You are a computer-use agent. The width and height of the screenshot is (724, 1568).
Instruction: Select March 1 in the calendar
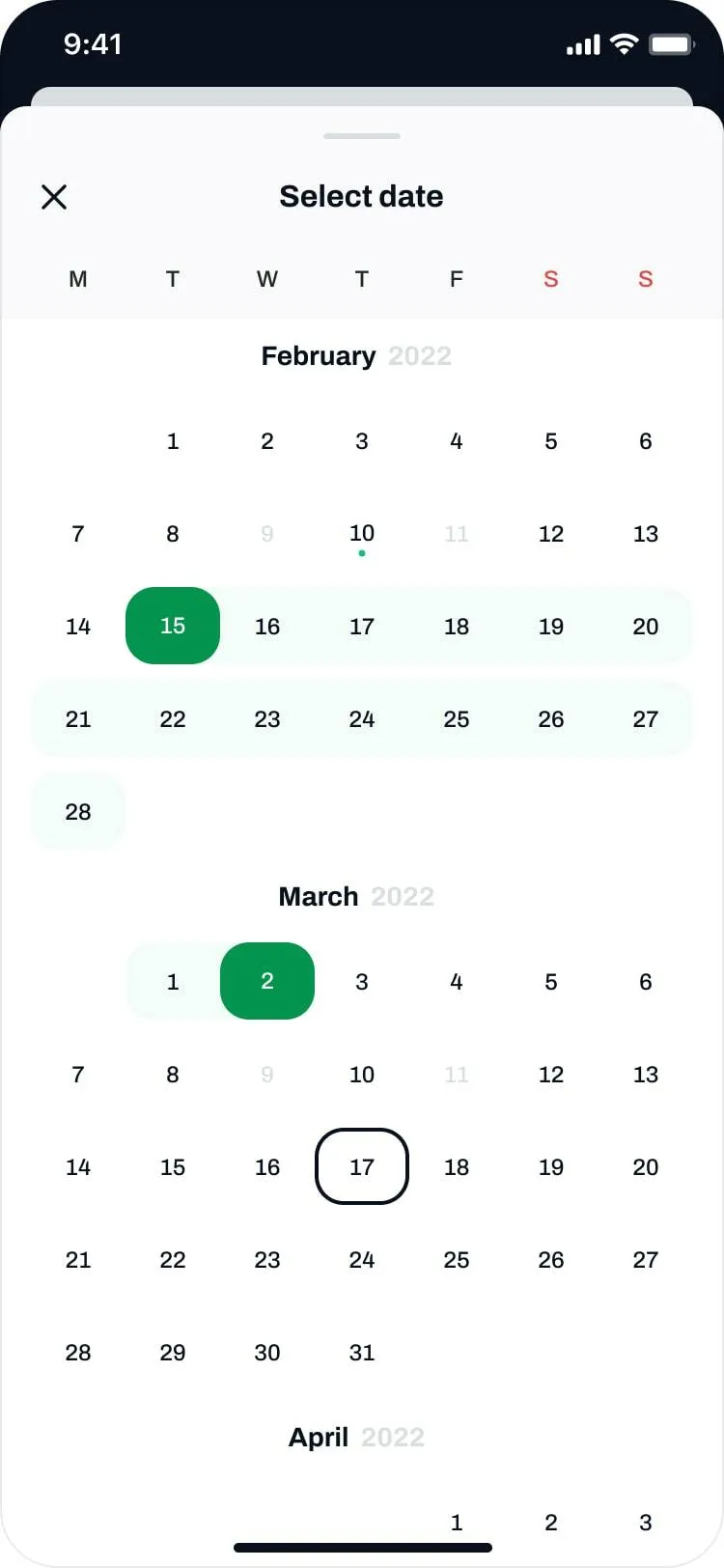173,981
